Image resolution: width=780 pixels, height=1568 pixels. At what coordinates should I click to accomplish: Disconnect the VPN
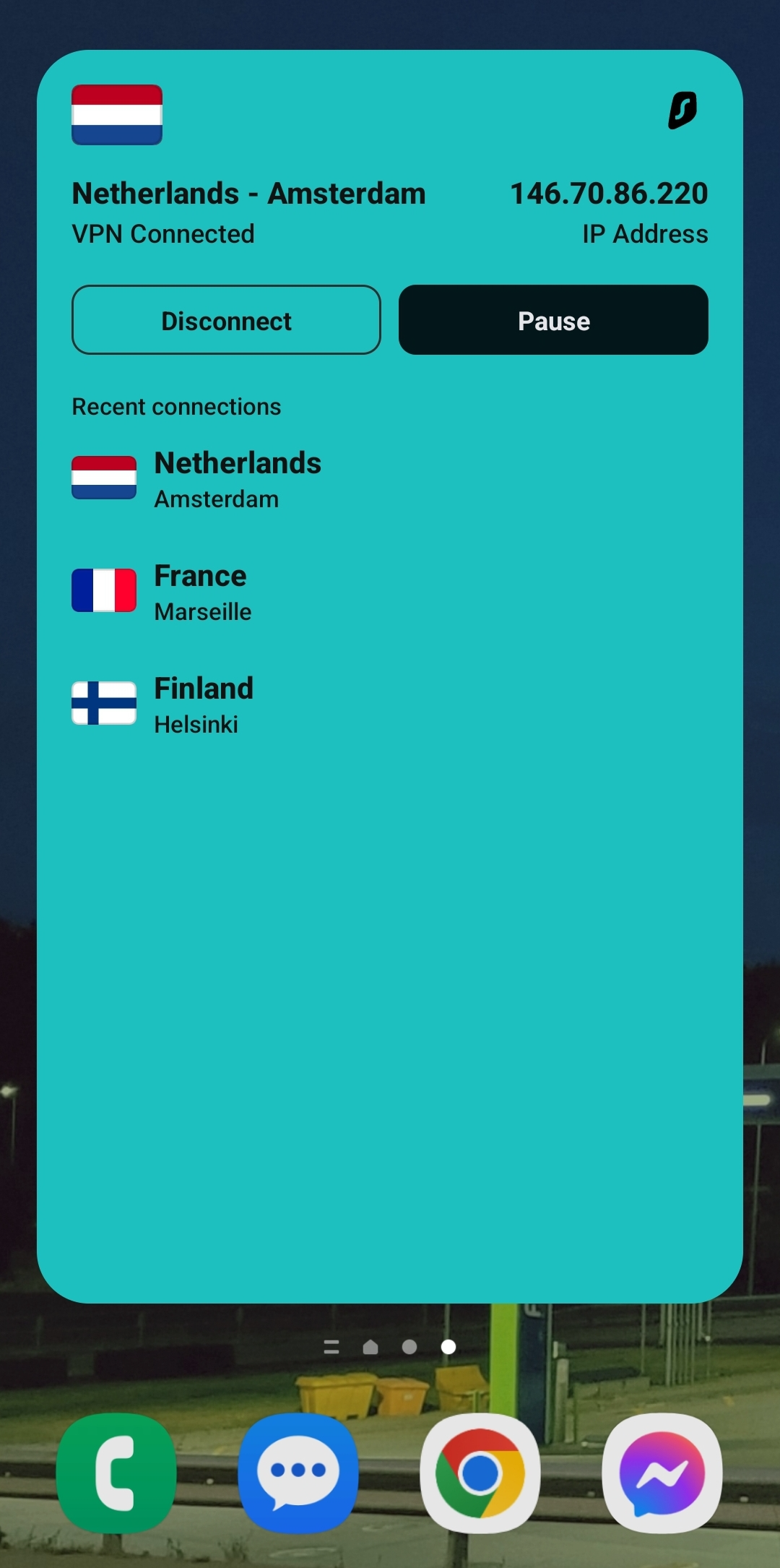point(226,320)
